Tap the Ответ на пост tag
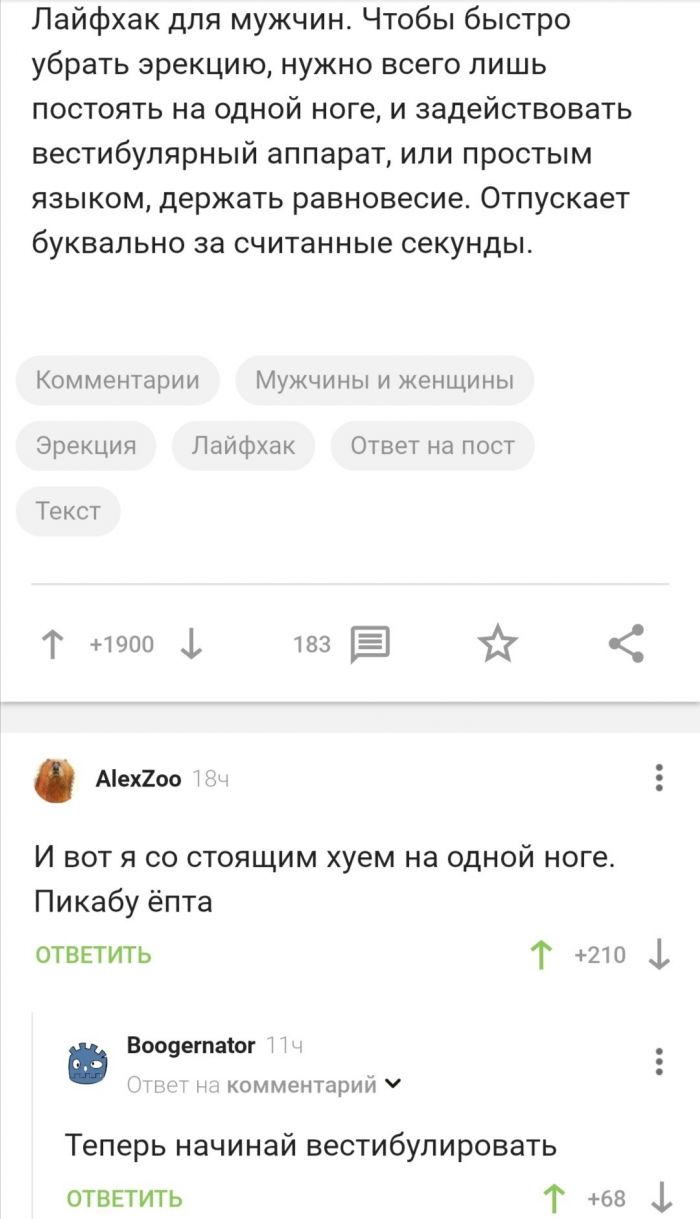Image resolution: width=700 pixels, height=1219 pixels. point(432,445)
